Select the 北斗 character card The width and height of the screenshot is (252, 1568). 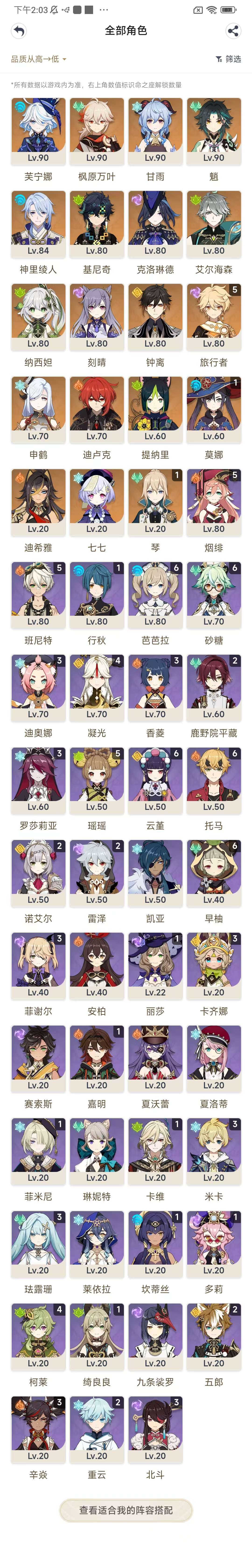155,1429
